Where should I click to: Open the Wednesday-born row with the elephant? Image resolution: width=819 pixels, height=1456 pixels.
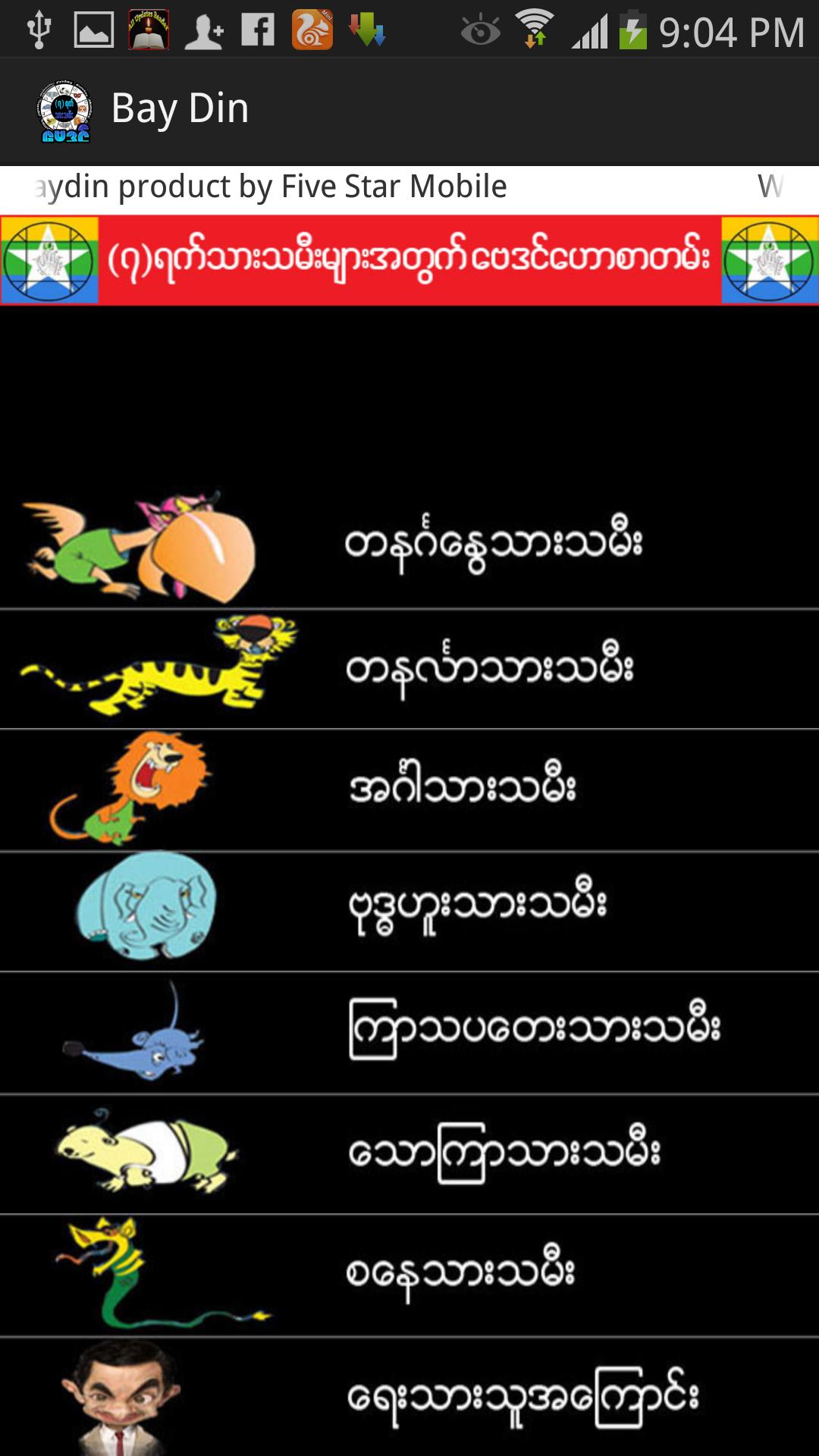(409, 910)
